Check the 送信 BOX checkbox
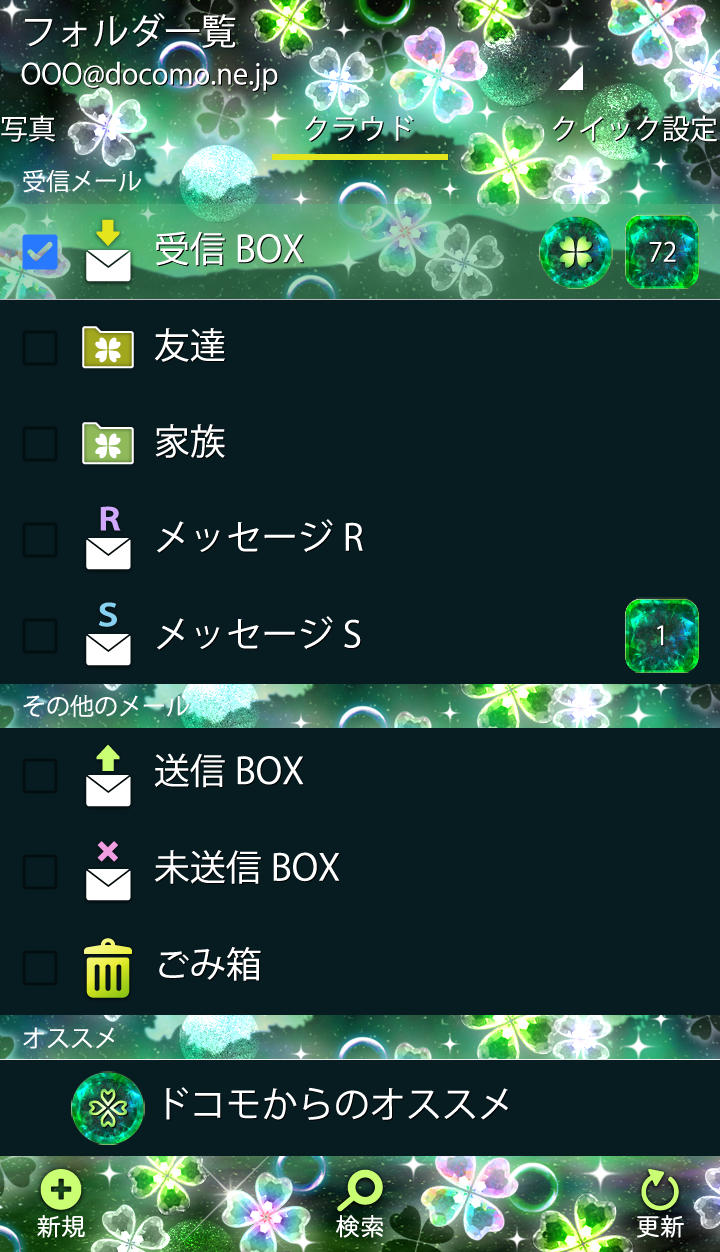The height and width of the screenshot is (1252, 720). pyautogui.click(x=40, y=775)
